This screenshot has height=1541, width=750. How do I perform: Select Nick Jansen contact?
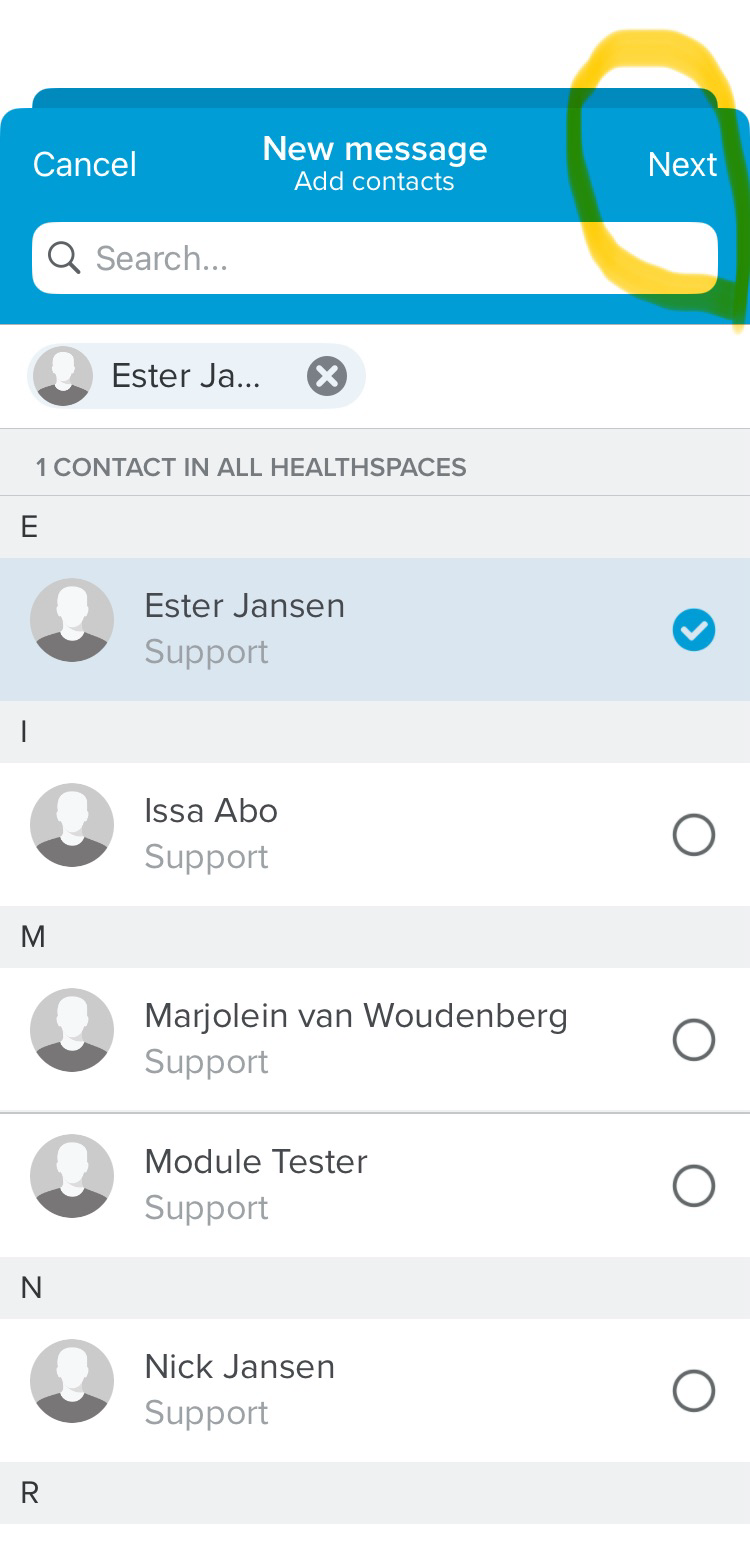pyautogui.click(x=375, y=1390)
